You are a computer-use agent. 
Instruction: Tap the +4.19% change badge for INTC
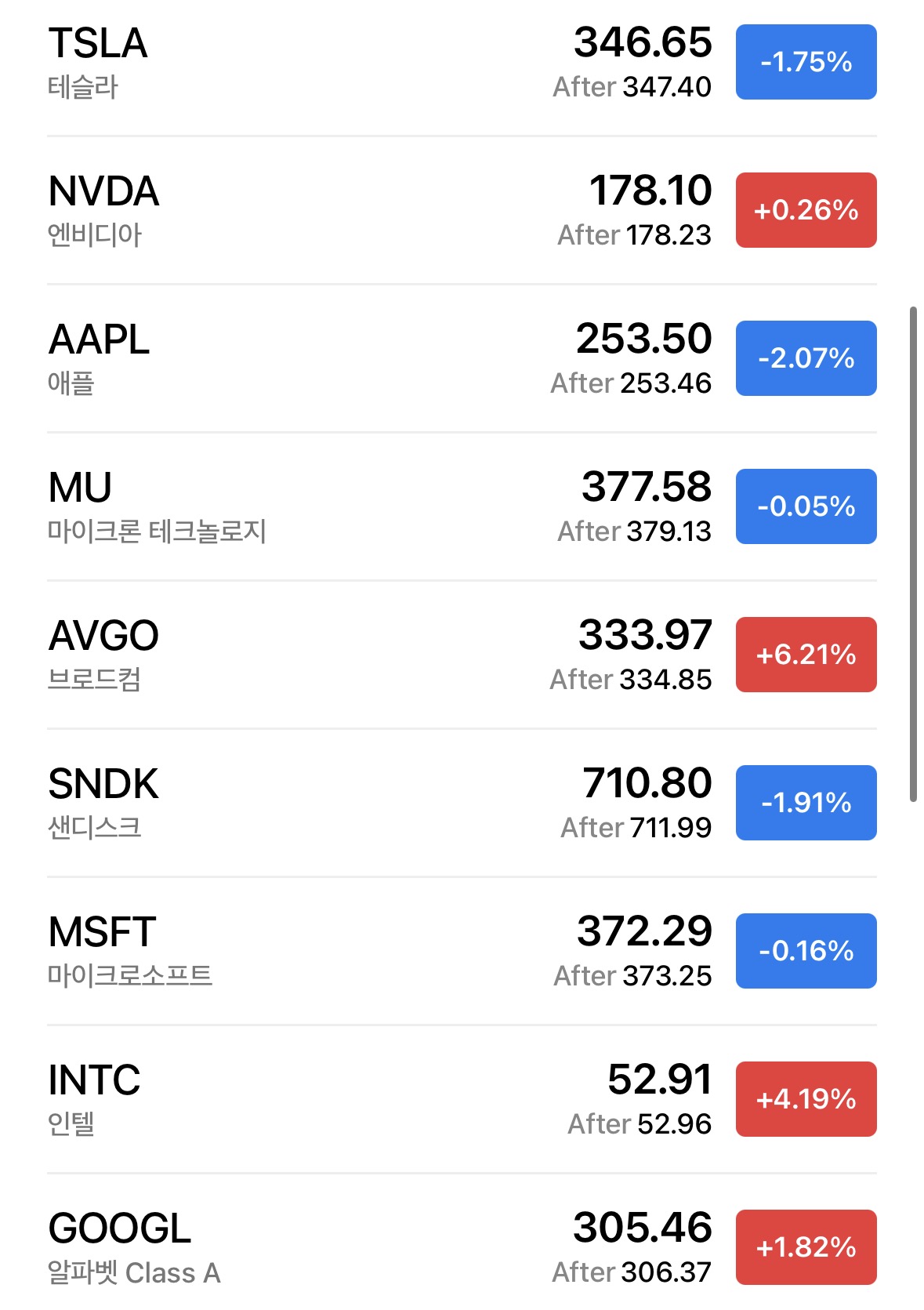(806, 1099)
